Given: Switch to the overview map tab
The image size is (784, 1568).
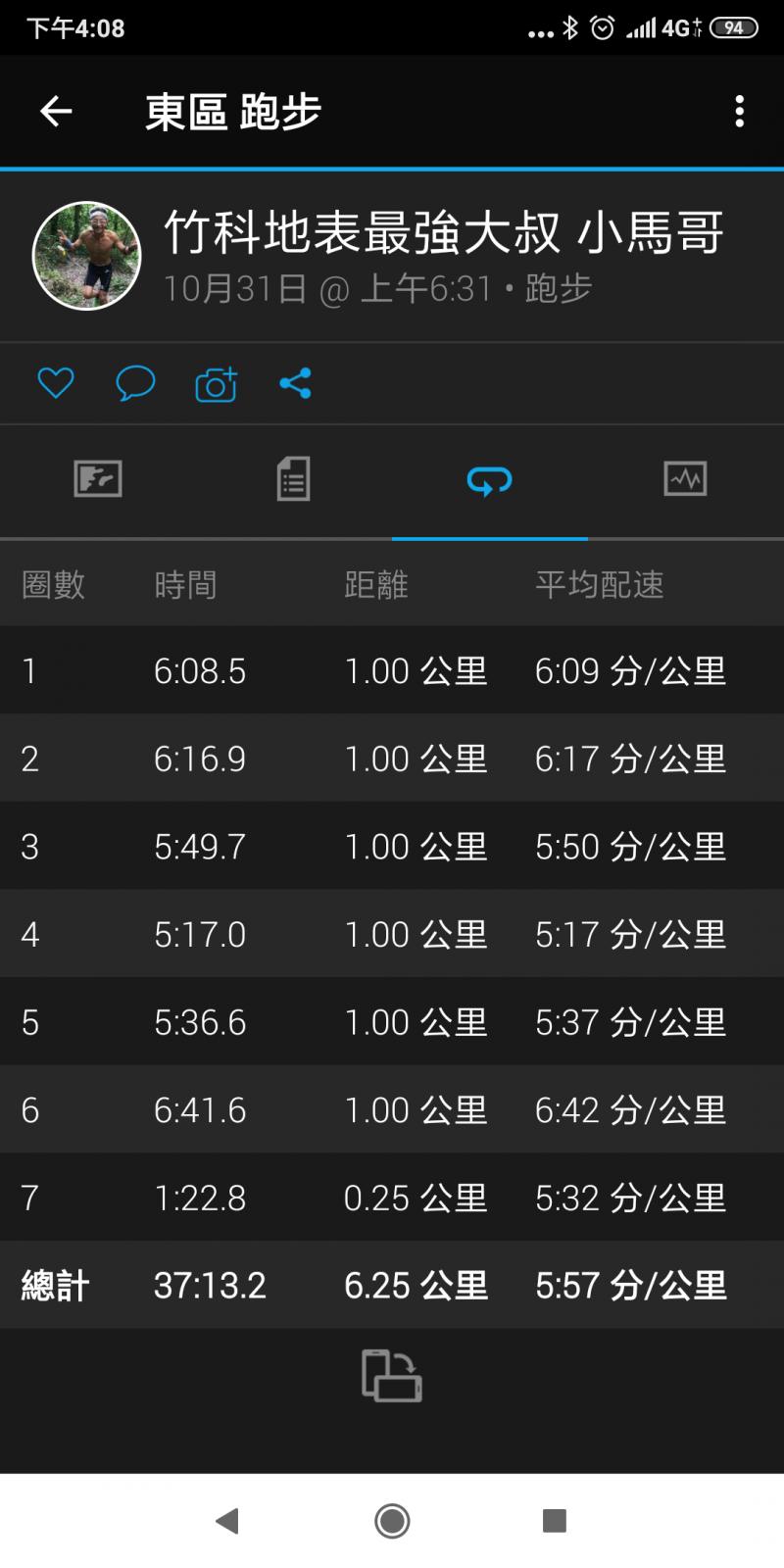Looking at the screenshot, I should coord(98,479).
